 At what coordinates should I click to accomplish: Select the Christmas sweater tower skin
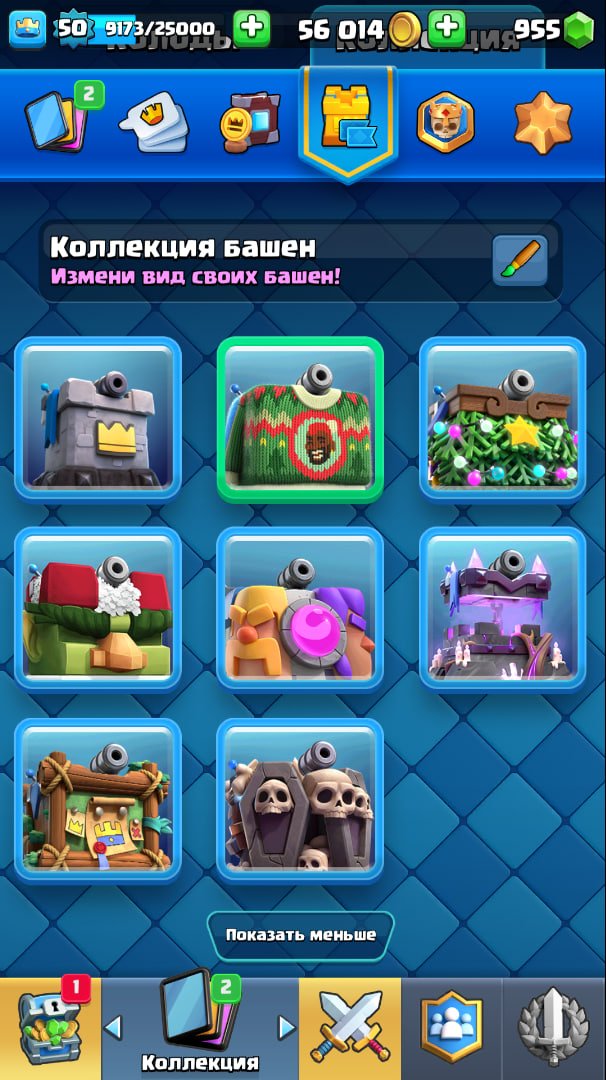(x=300, y=418)
